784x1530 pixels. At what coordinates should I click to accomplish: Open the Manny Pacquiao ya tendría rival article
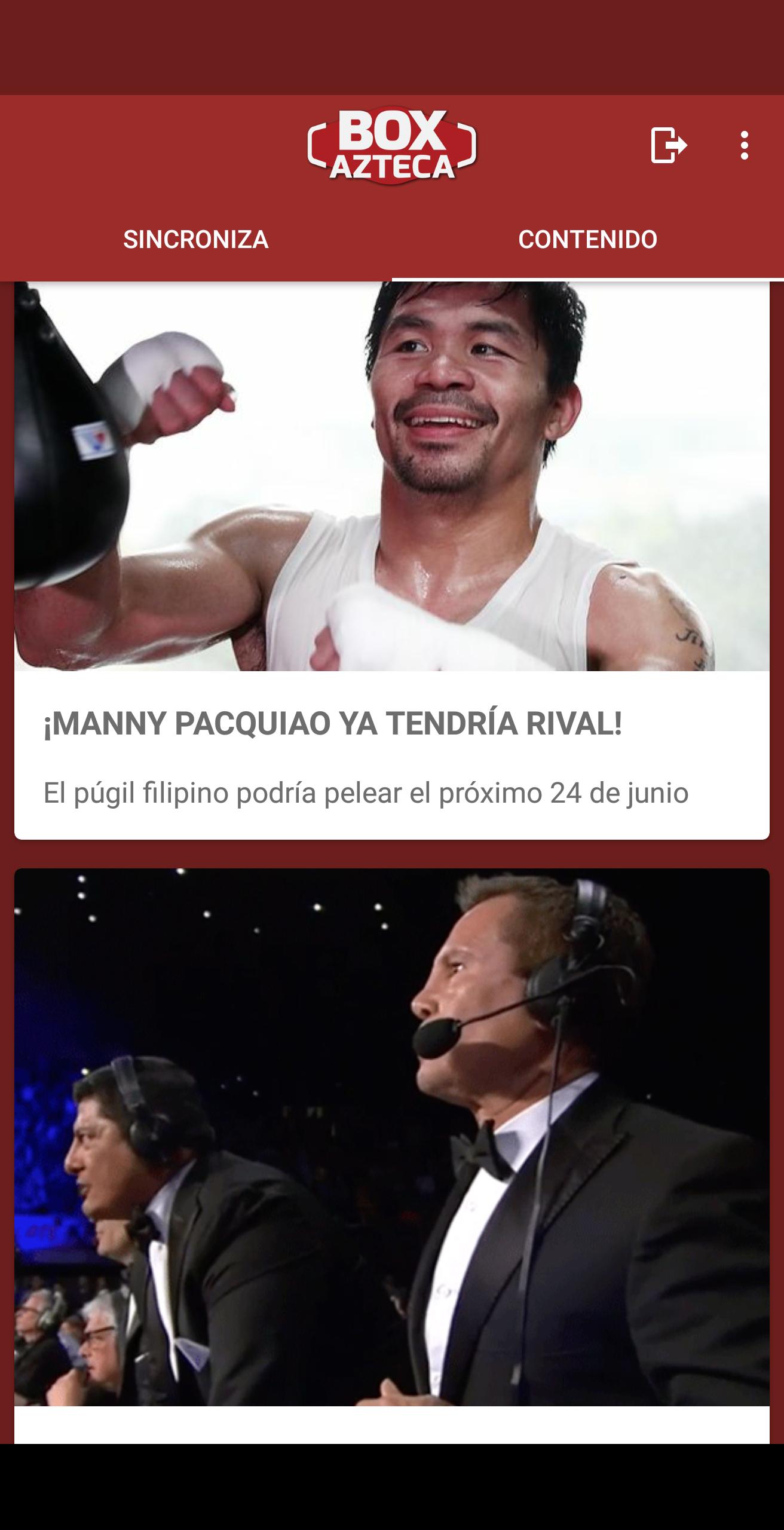pos(392,724)
